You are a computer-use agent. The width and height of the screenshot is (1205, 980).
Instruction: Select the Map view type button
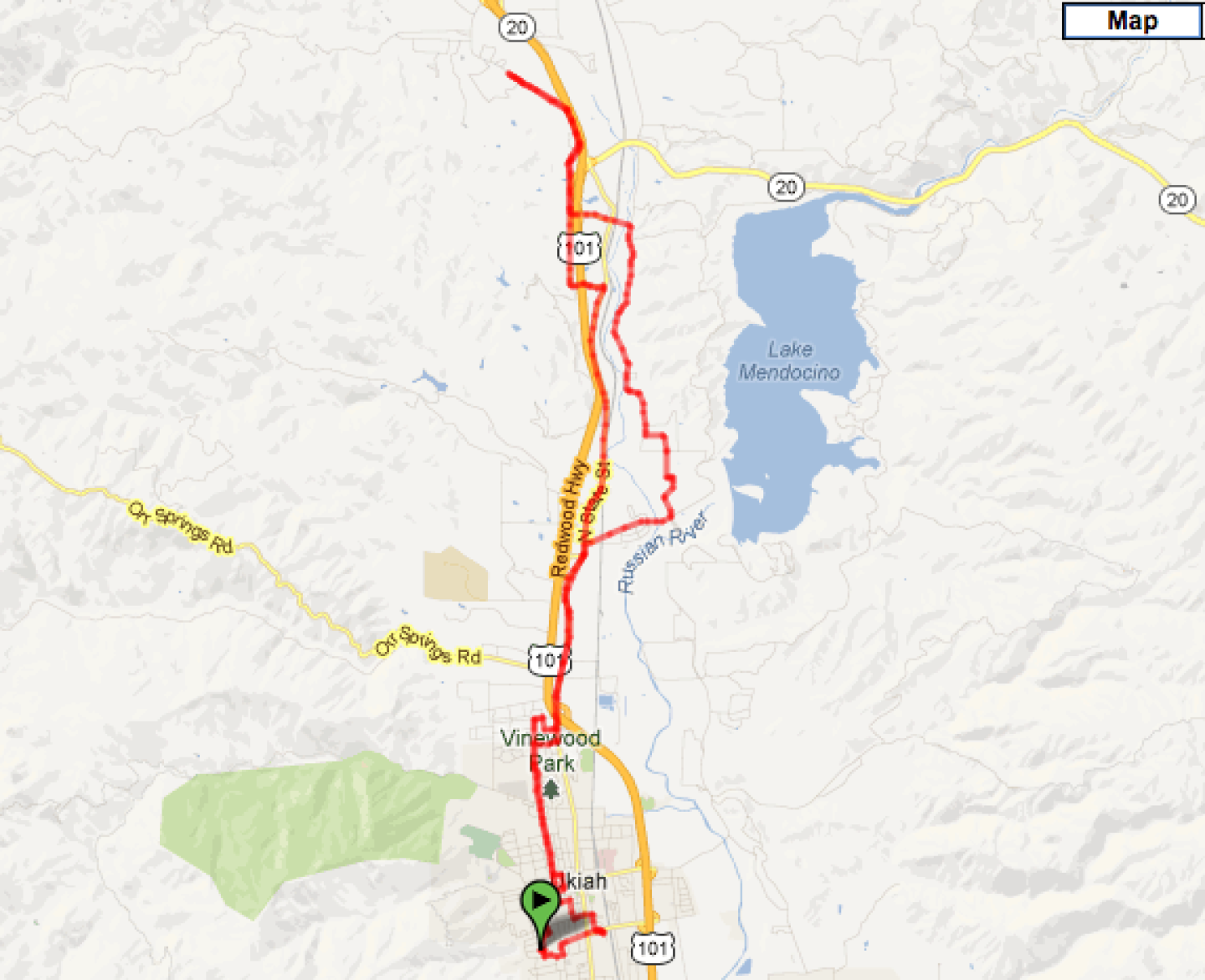click(x=1132, y=21)
